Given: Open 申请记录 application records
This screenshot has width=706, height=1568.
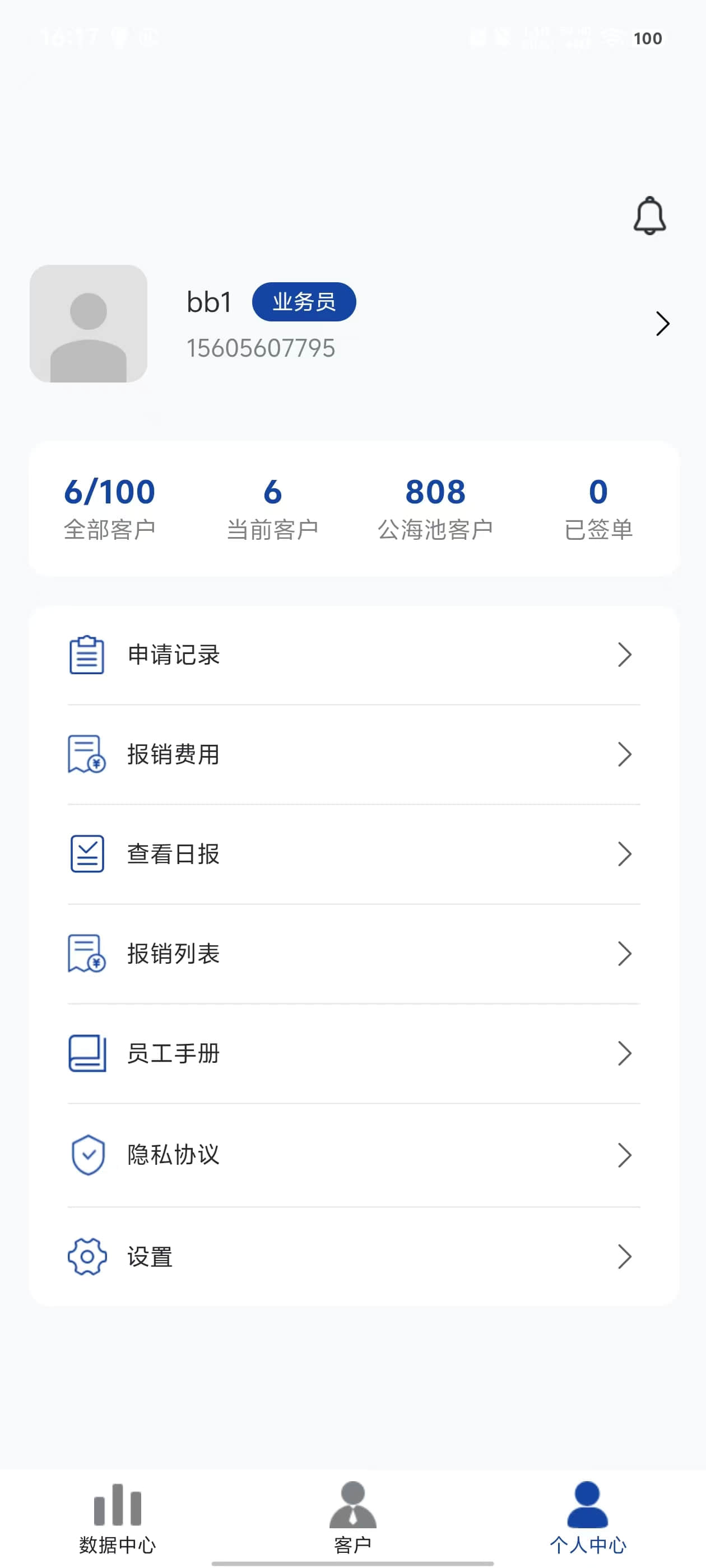Looking at the screenshot, I should click(354, 655).
